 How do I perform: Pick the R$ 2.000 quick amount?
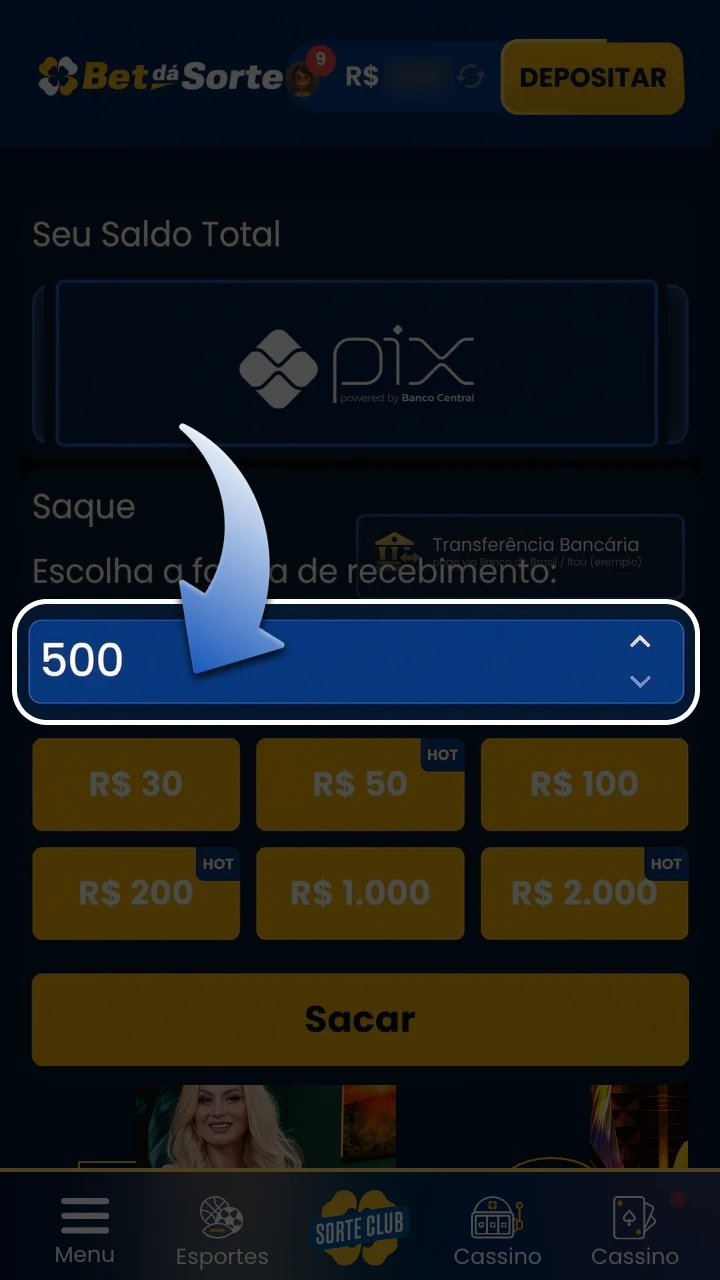584,893
